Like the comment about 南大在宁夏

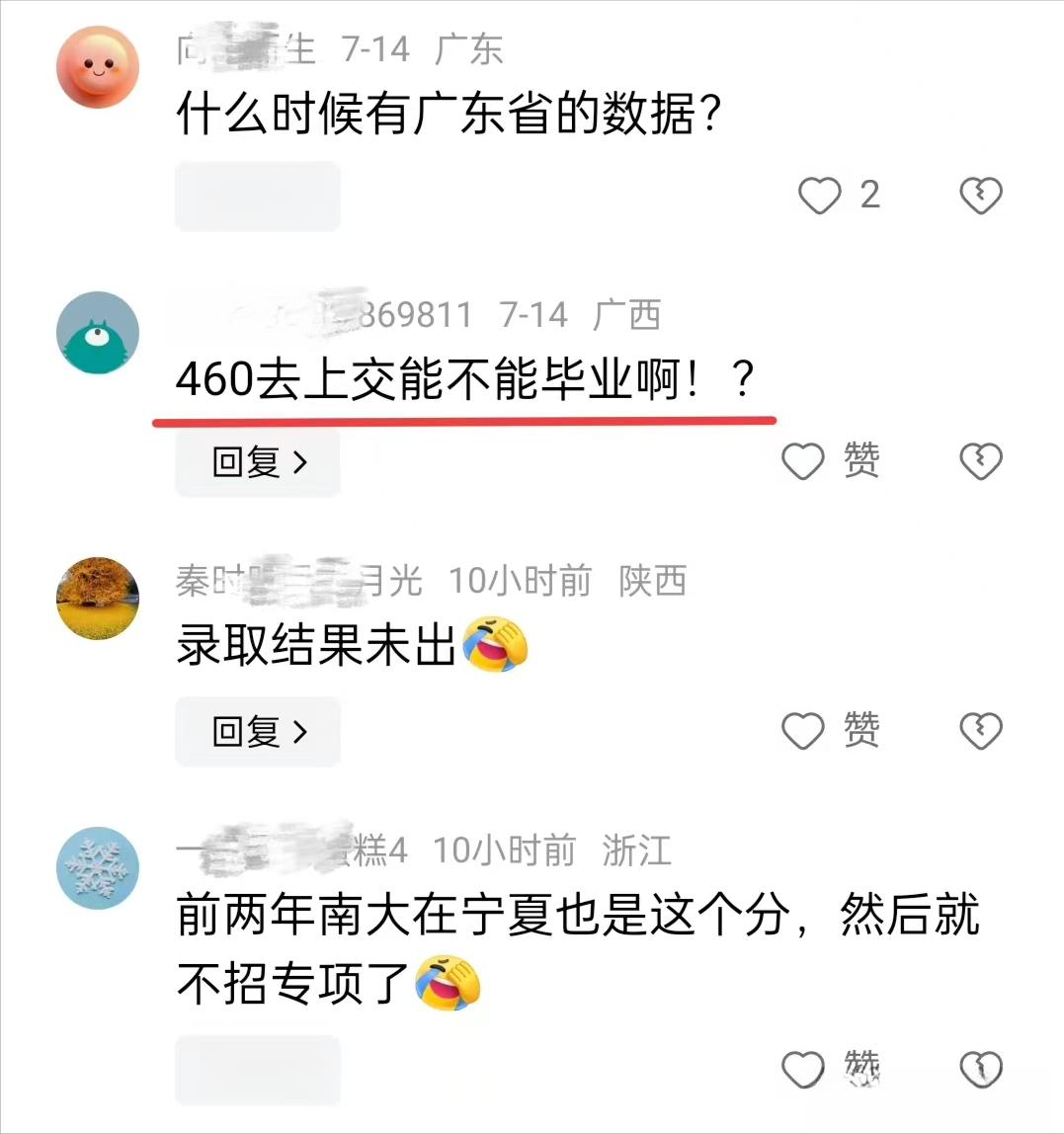coord(803,1069)
